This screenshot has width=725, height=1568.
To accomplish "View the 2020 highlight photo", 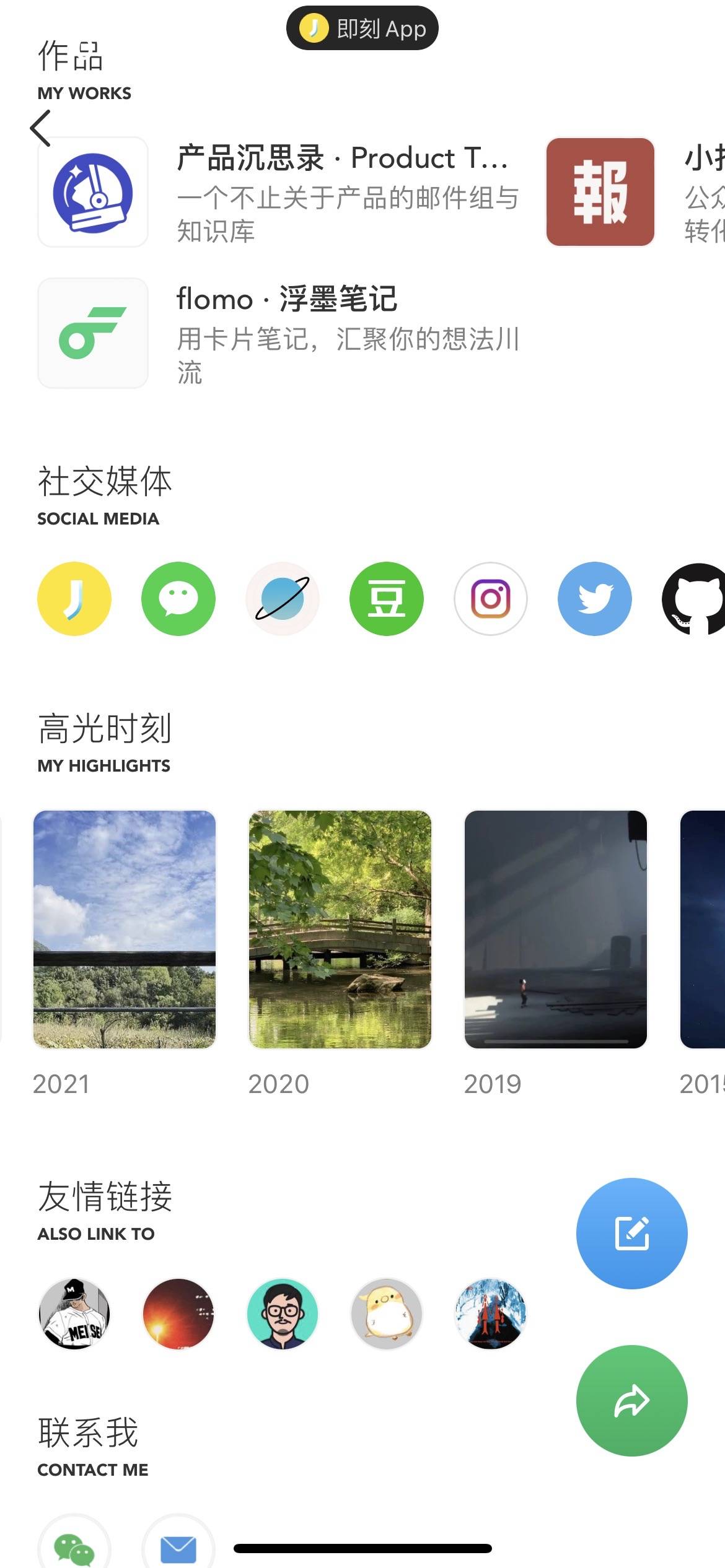I will [340, 929].
